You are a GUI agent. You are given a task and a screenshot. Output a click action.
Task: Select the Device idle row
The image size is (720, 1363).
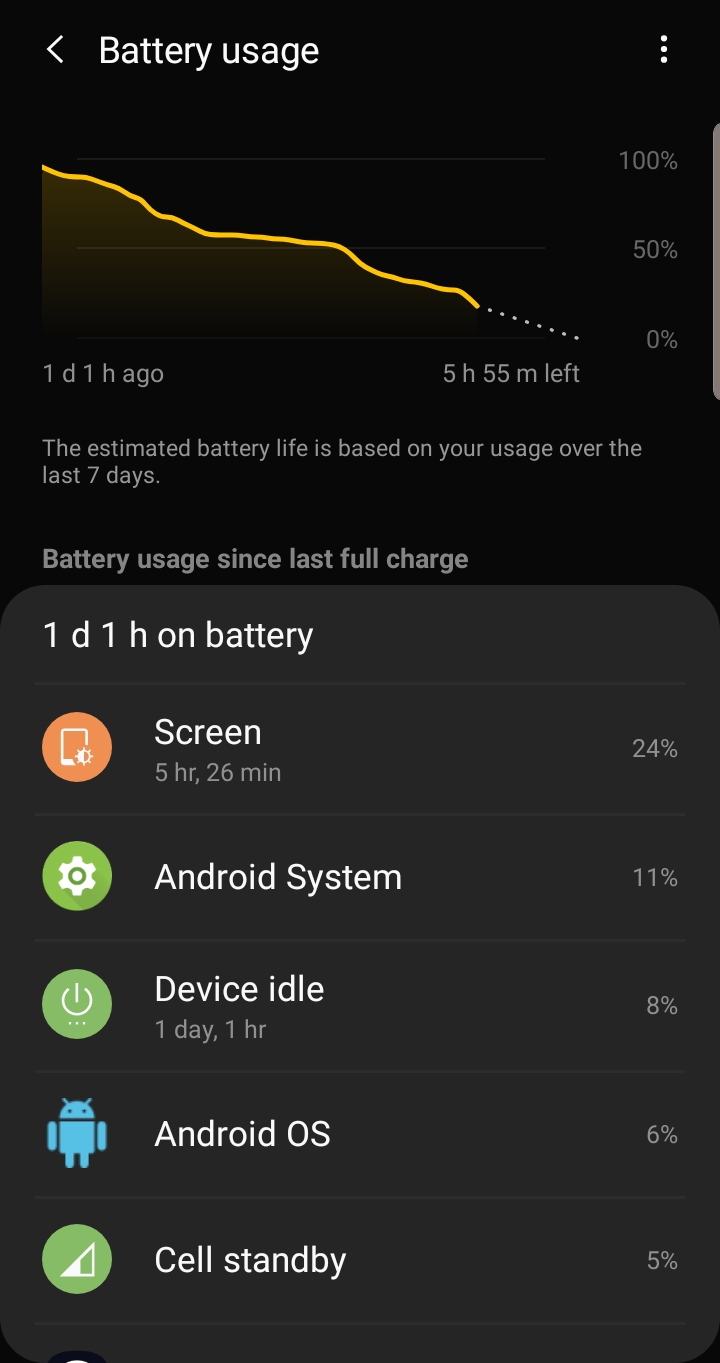coord(360,1005)
